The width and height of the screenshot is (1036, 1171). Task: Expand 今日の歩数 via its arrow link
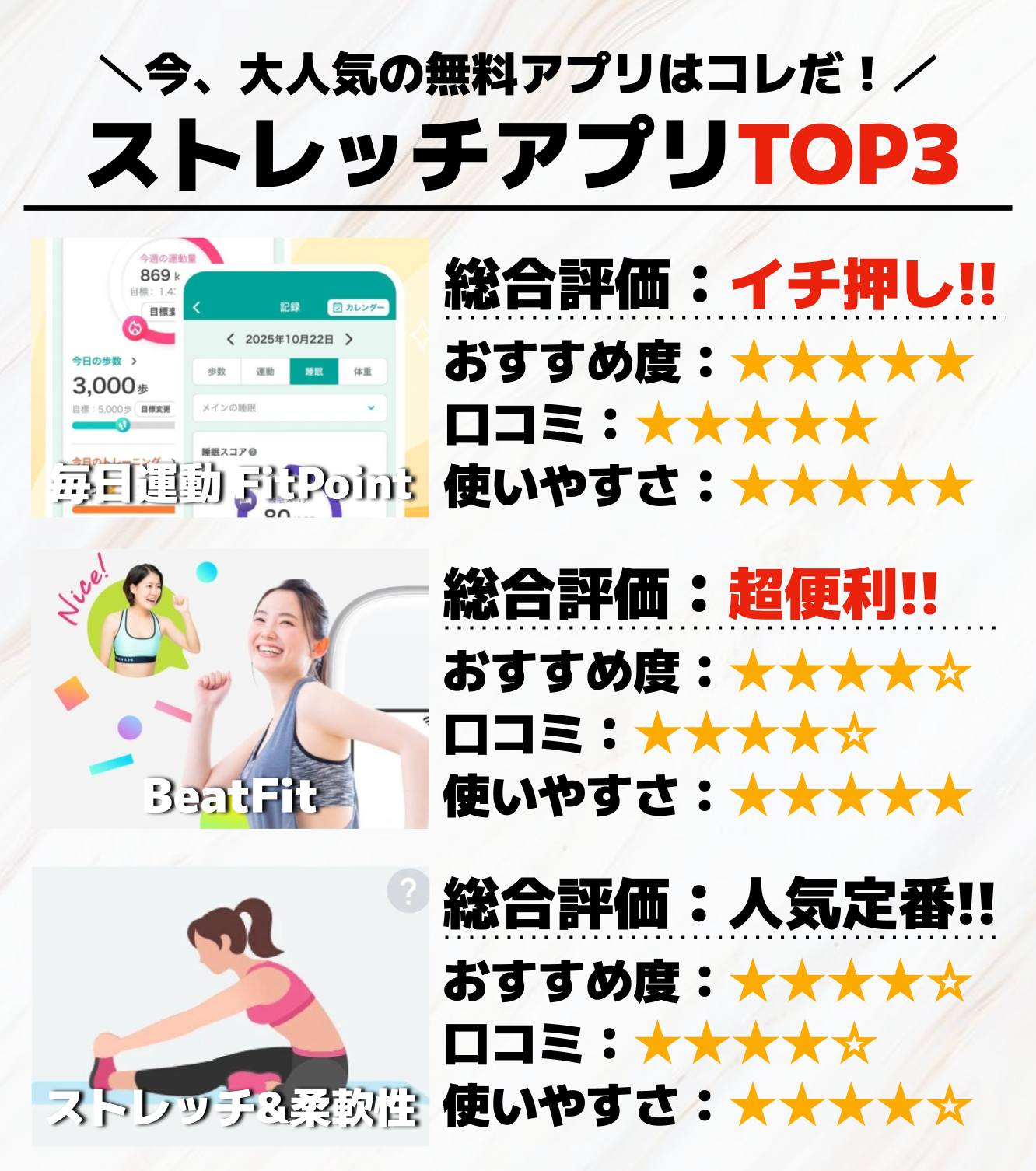tap(134, 362)
